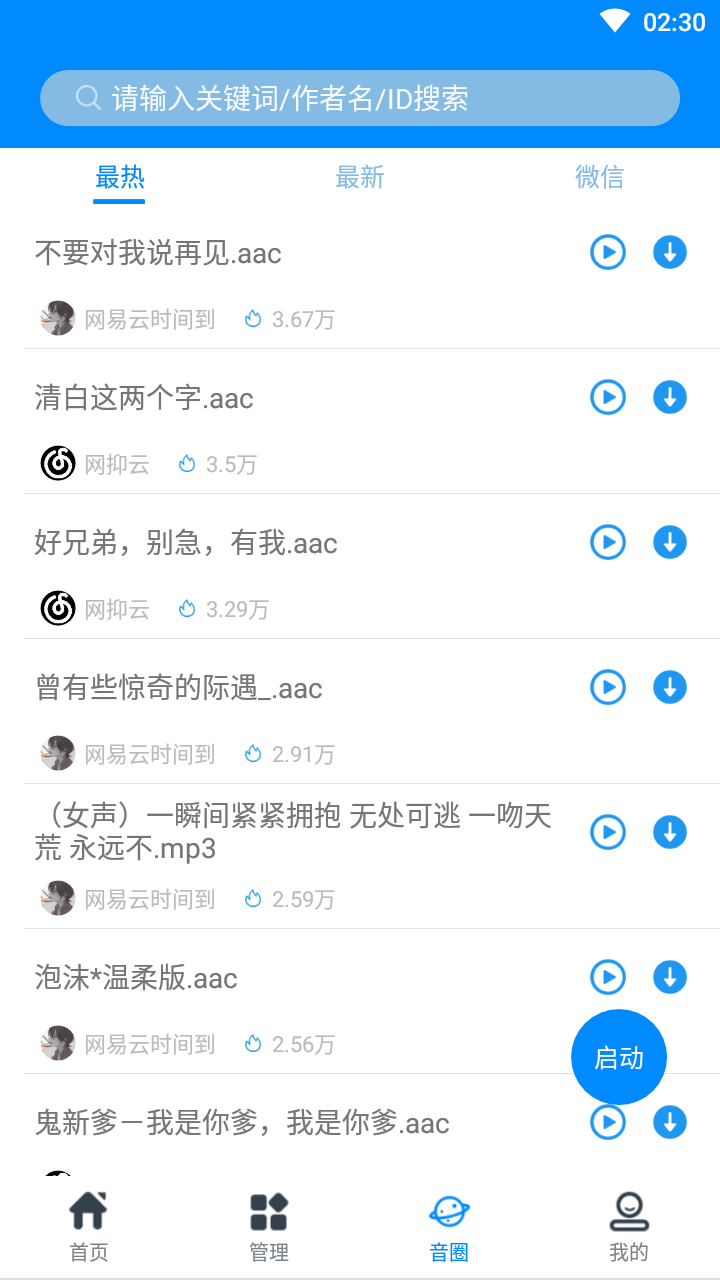Click the 网抑云 NetEase logo avatar
The width and height of the screenshot is (720, 1280).
click(57, 463)
